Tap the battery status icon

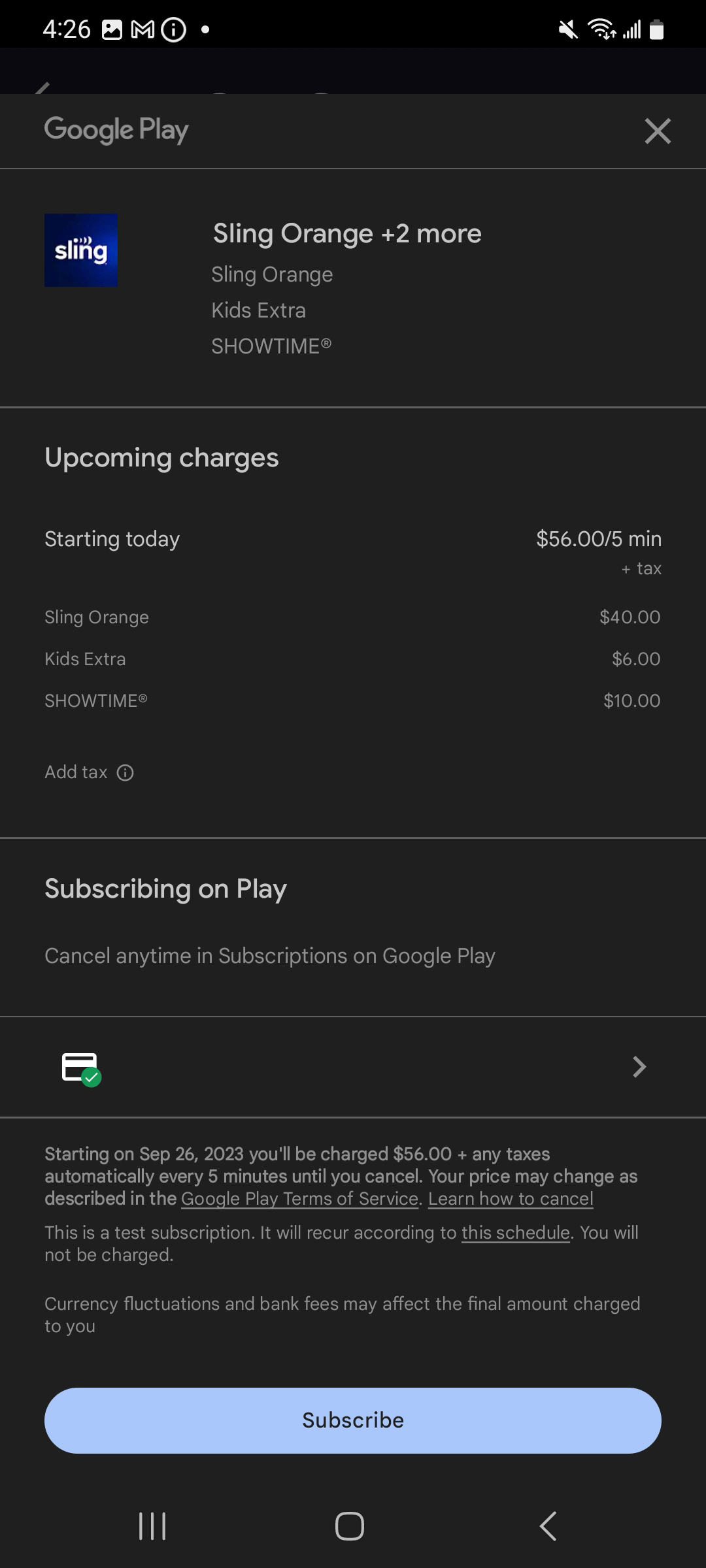(x=656, y=29)
